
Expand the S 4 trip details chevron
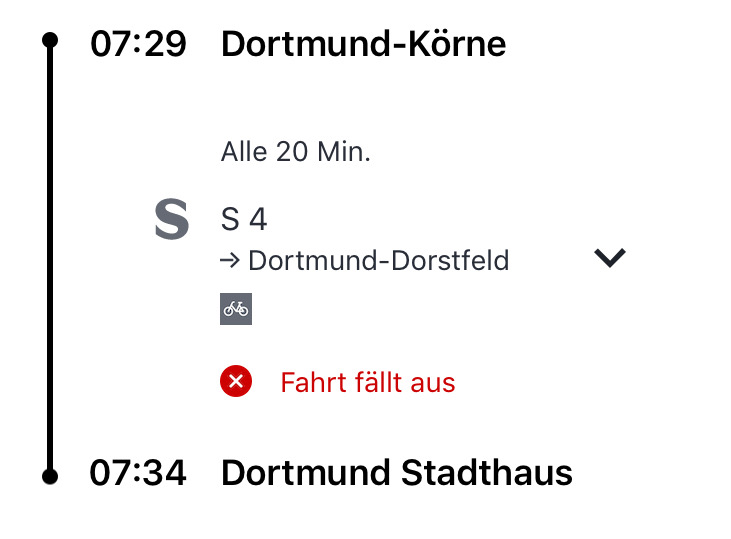coord(609,258)
